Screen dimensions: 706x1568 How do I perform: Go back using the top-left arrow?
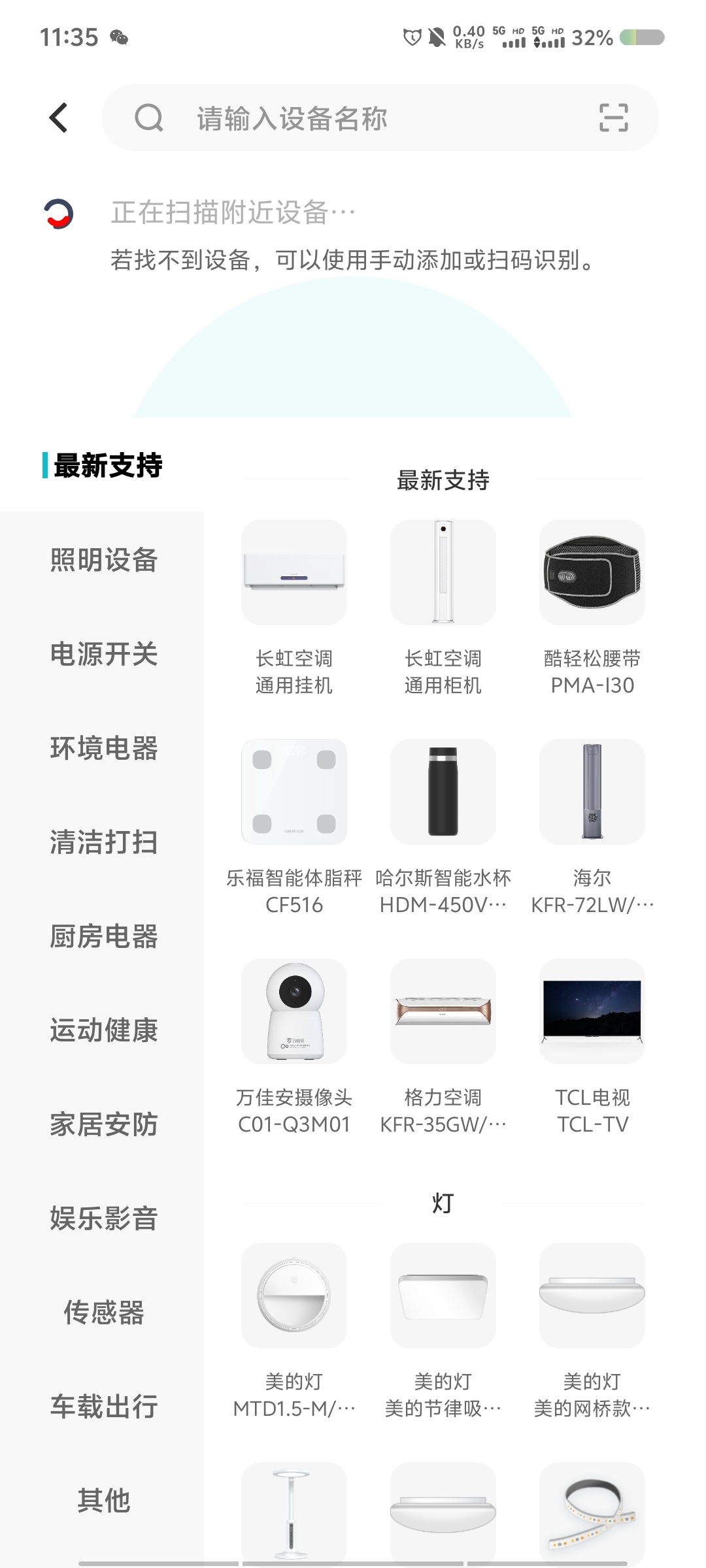(59, 118)
